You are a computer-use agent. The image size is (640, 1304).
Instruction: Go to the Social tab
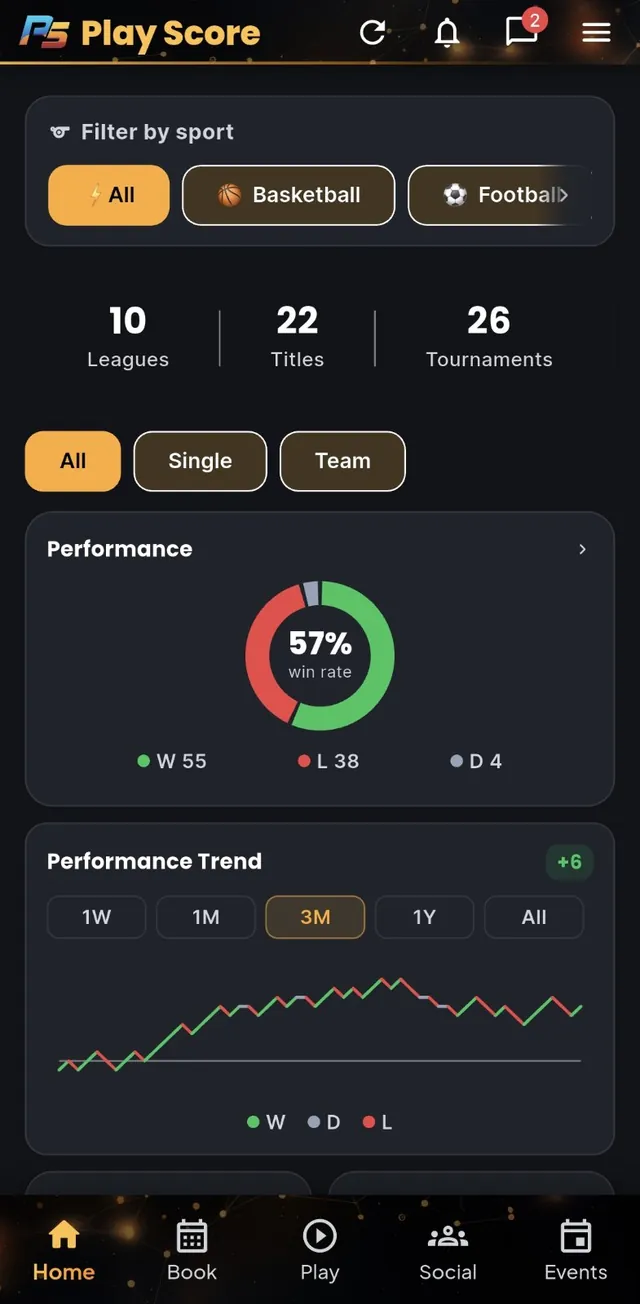click(448, 1250)
